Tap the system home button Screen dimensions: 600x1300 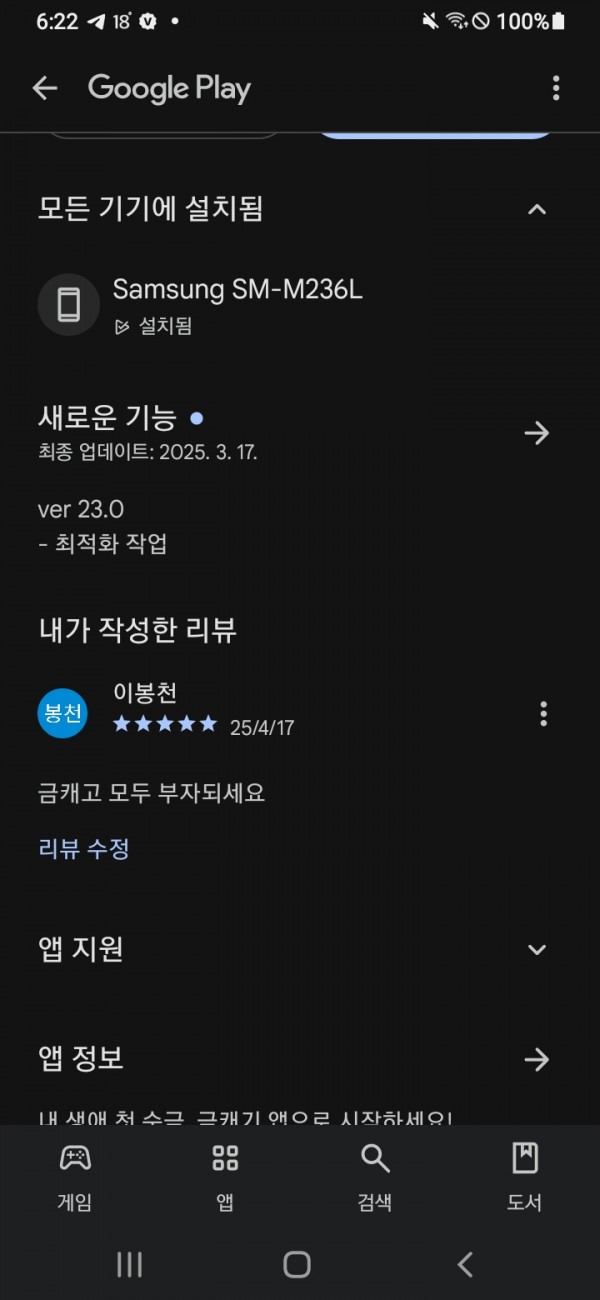(x=297, y=1265)
